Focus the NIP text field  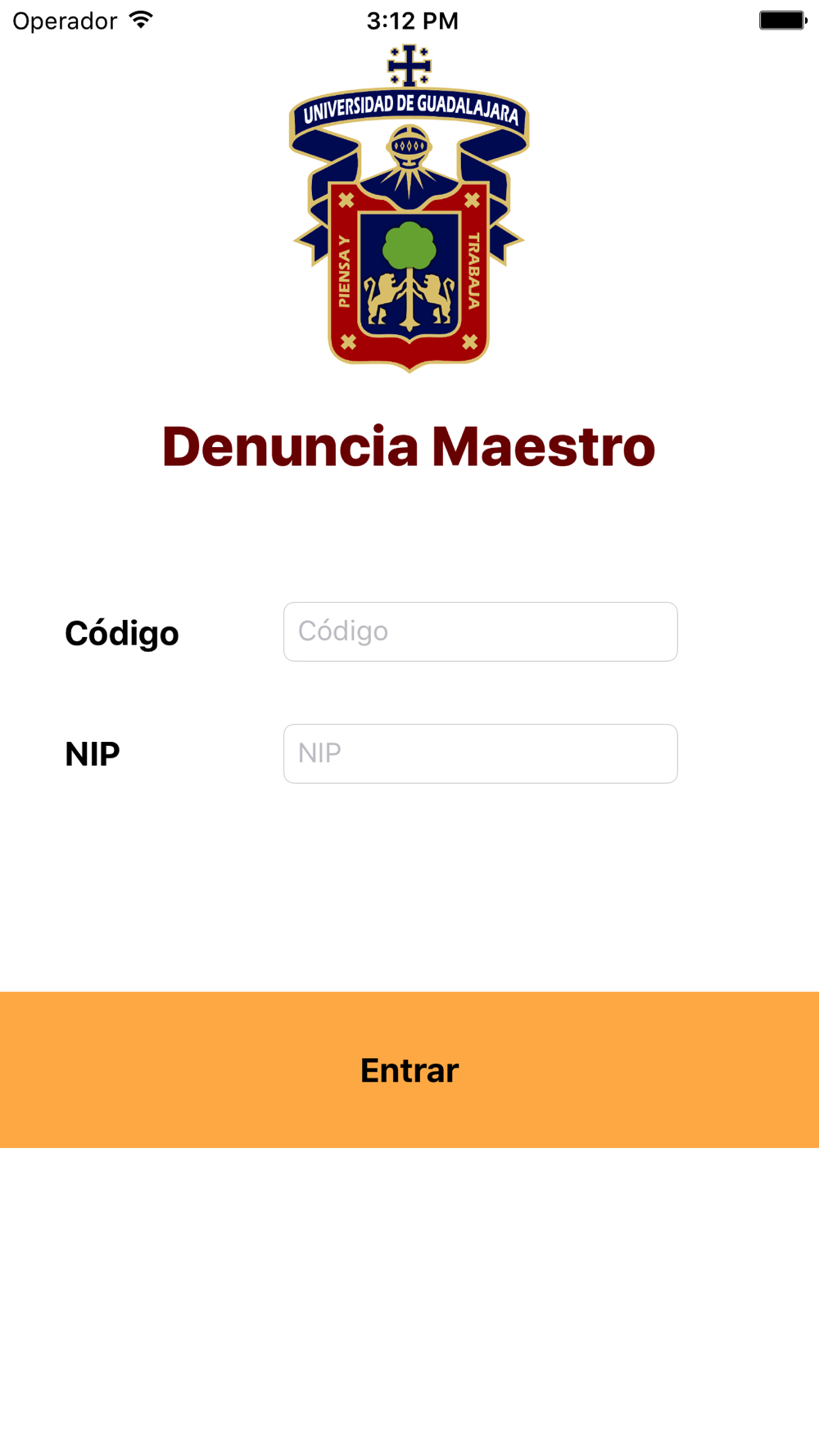(480, 753)
